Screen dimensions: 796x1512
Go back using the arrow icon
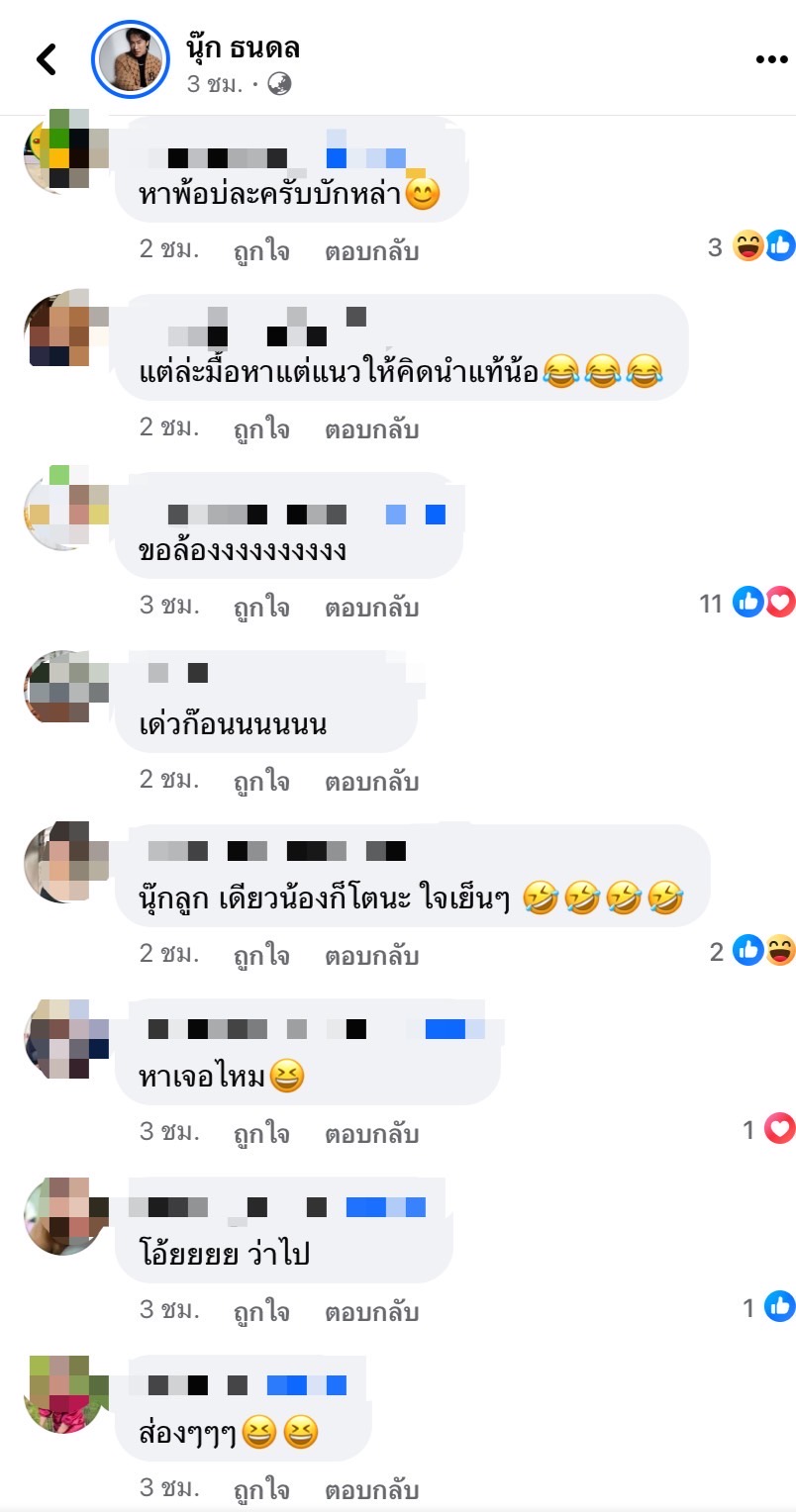[x=46, y=59]
